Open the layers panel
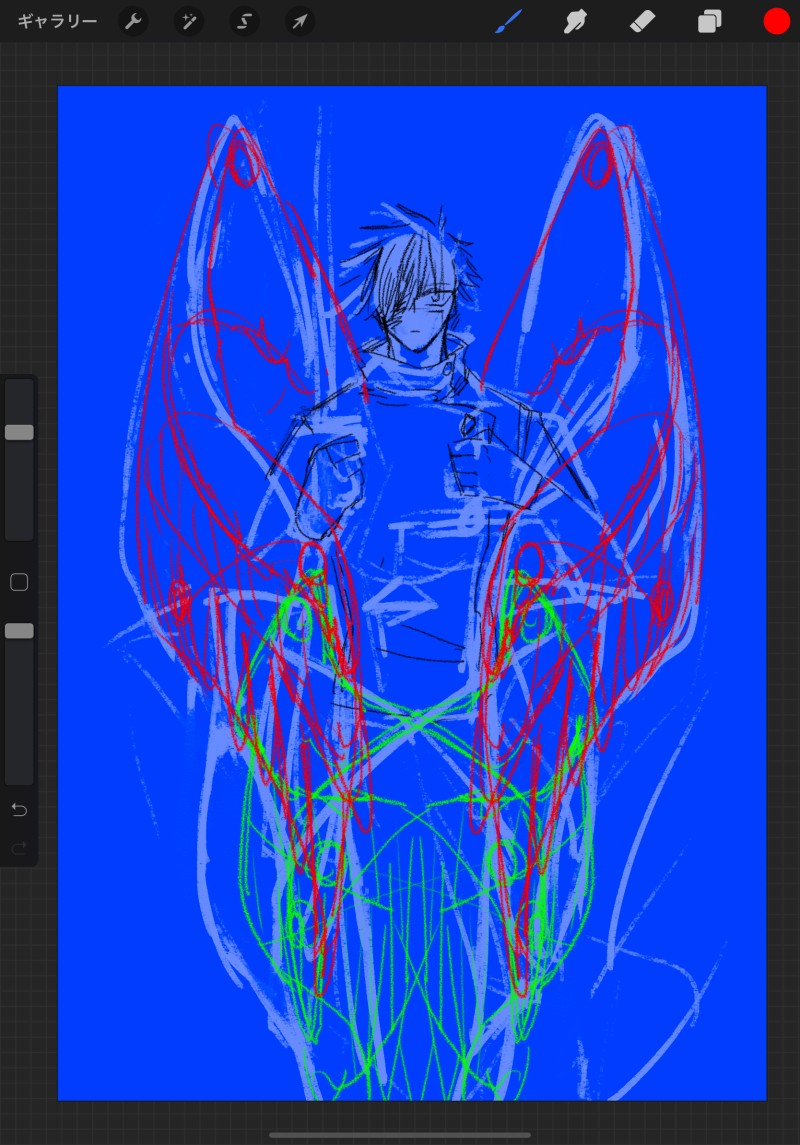Screen dimensions: 800x1145 tap(709, 21)
